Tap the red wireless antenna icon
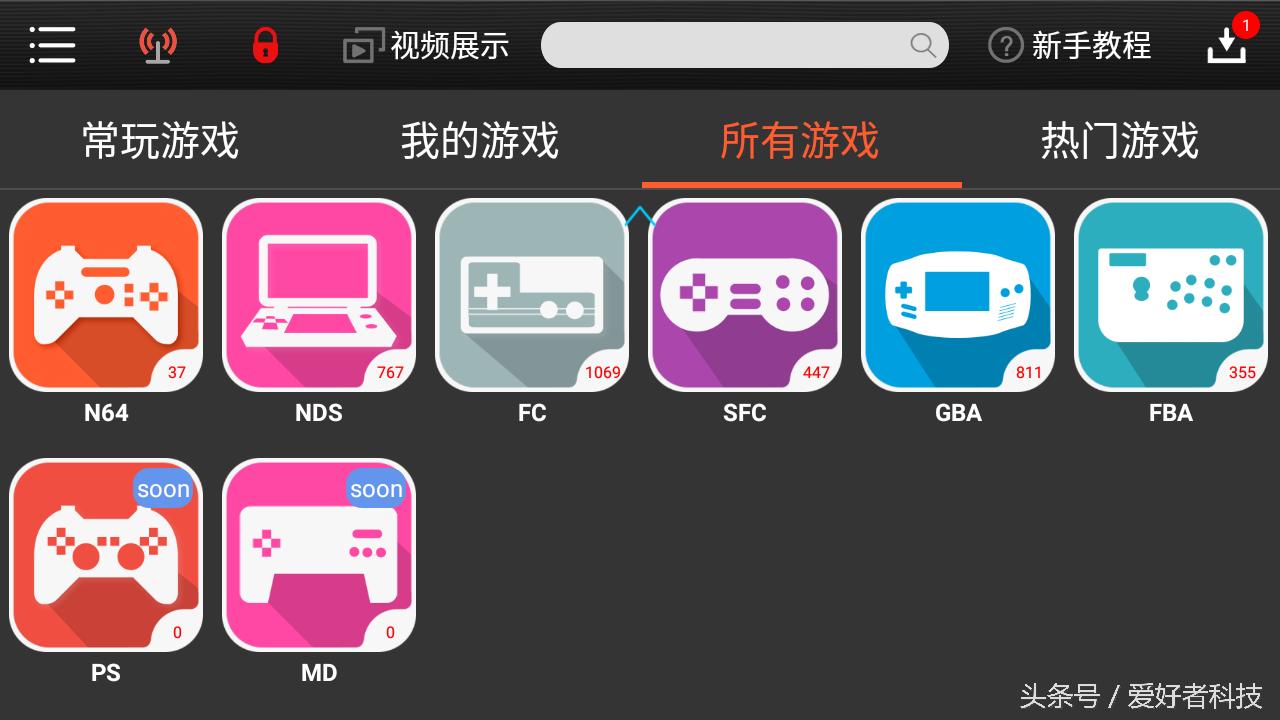Viewport: 1280px width, 720px height. (x=158, y=45)
